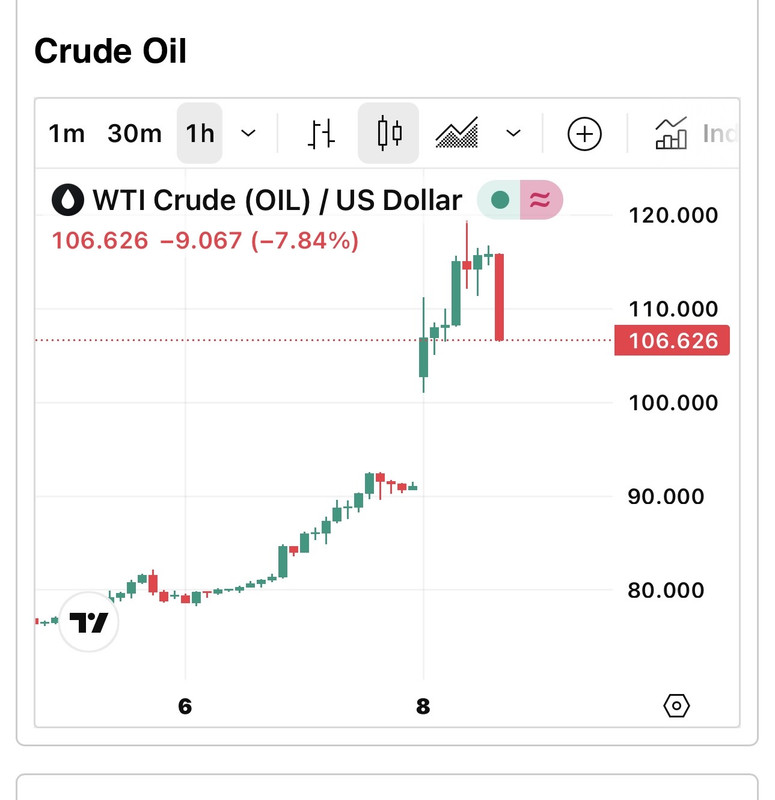
Task: Expand the timeframe dropdown chevron
Action: point(249,133)
